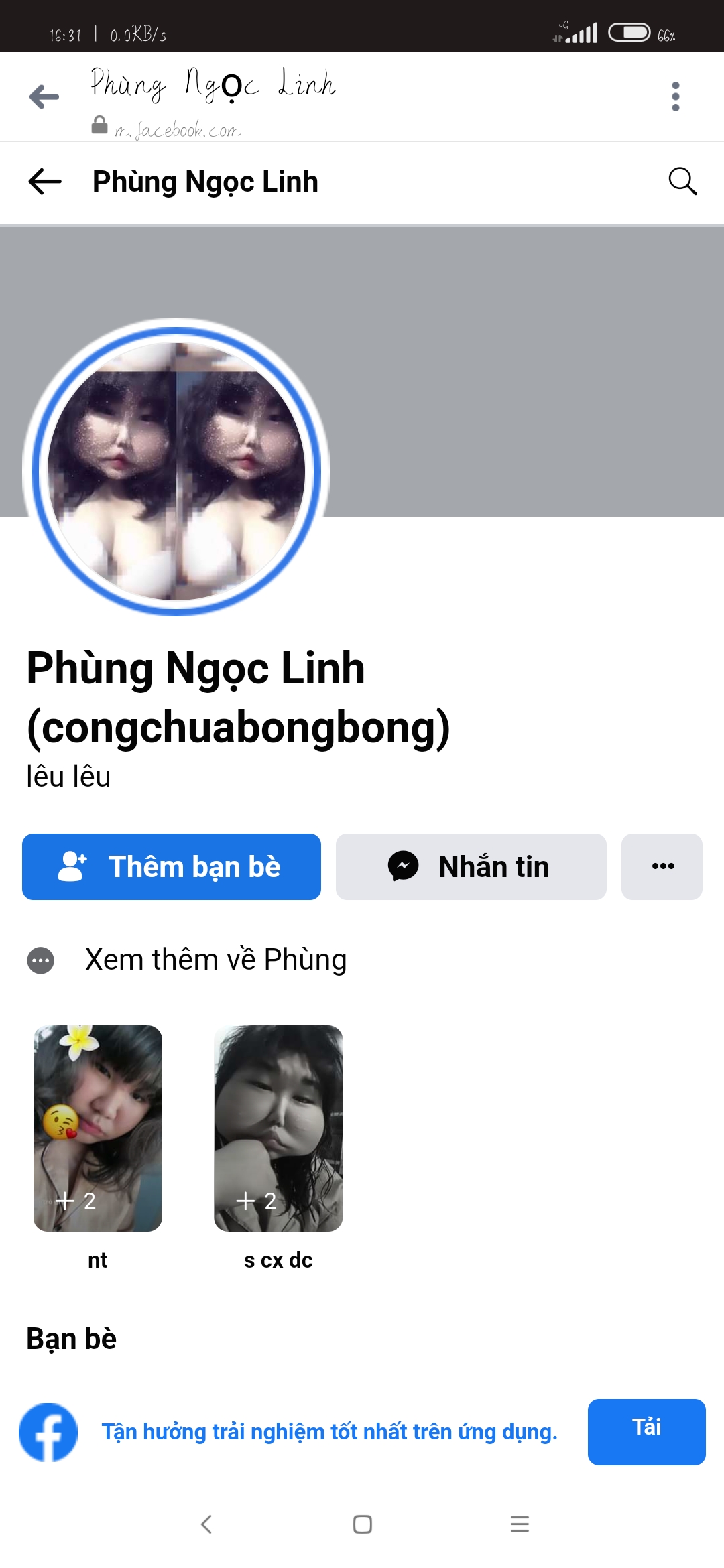Image resolution: width=724 pixels, height=1568 pixels.
Task: Open the browser overflow menu
Action: point(675,97)
